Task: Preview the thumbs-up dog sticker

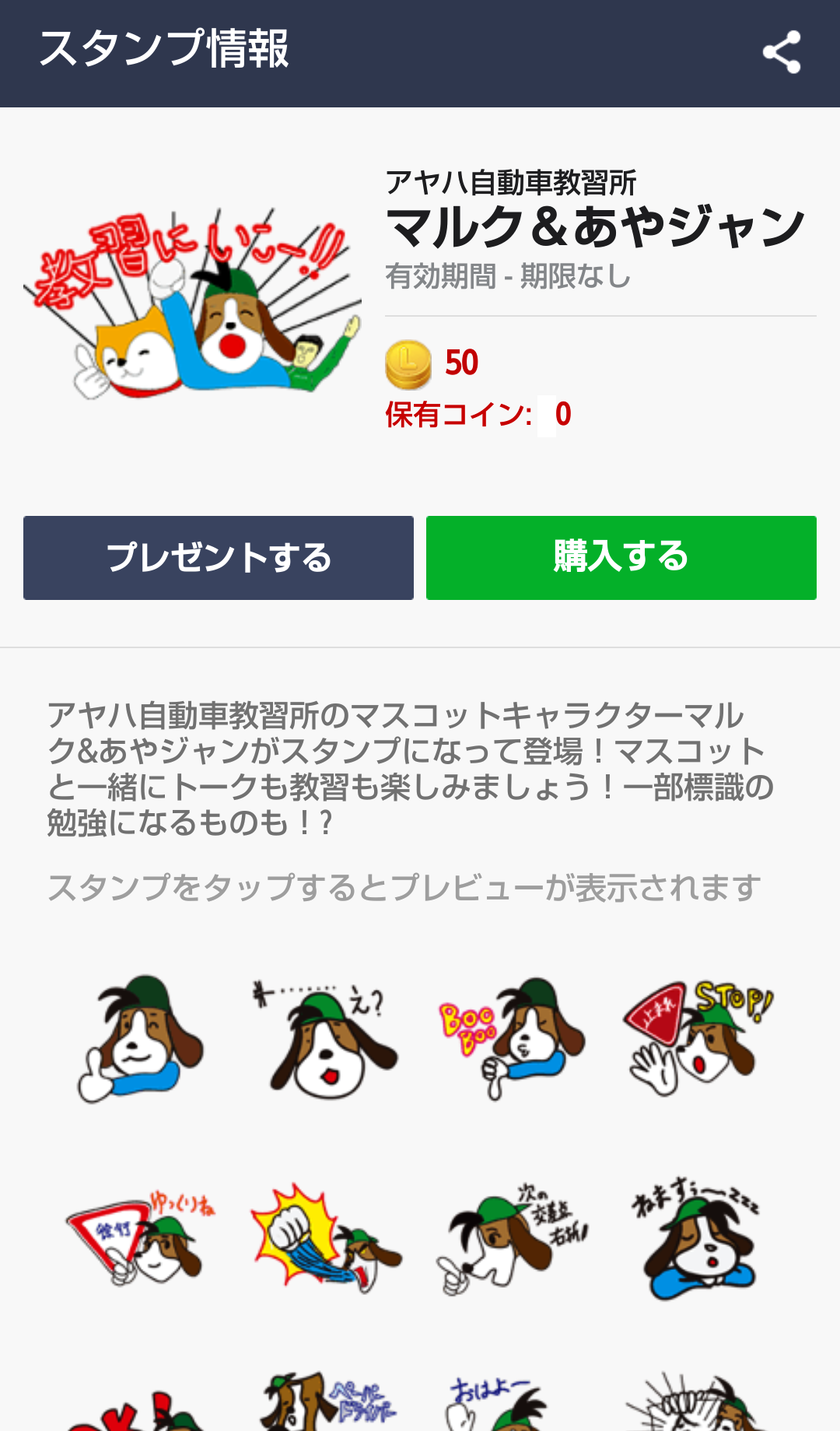Action: click(x=141, y=1038)
